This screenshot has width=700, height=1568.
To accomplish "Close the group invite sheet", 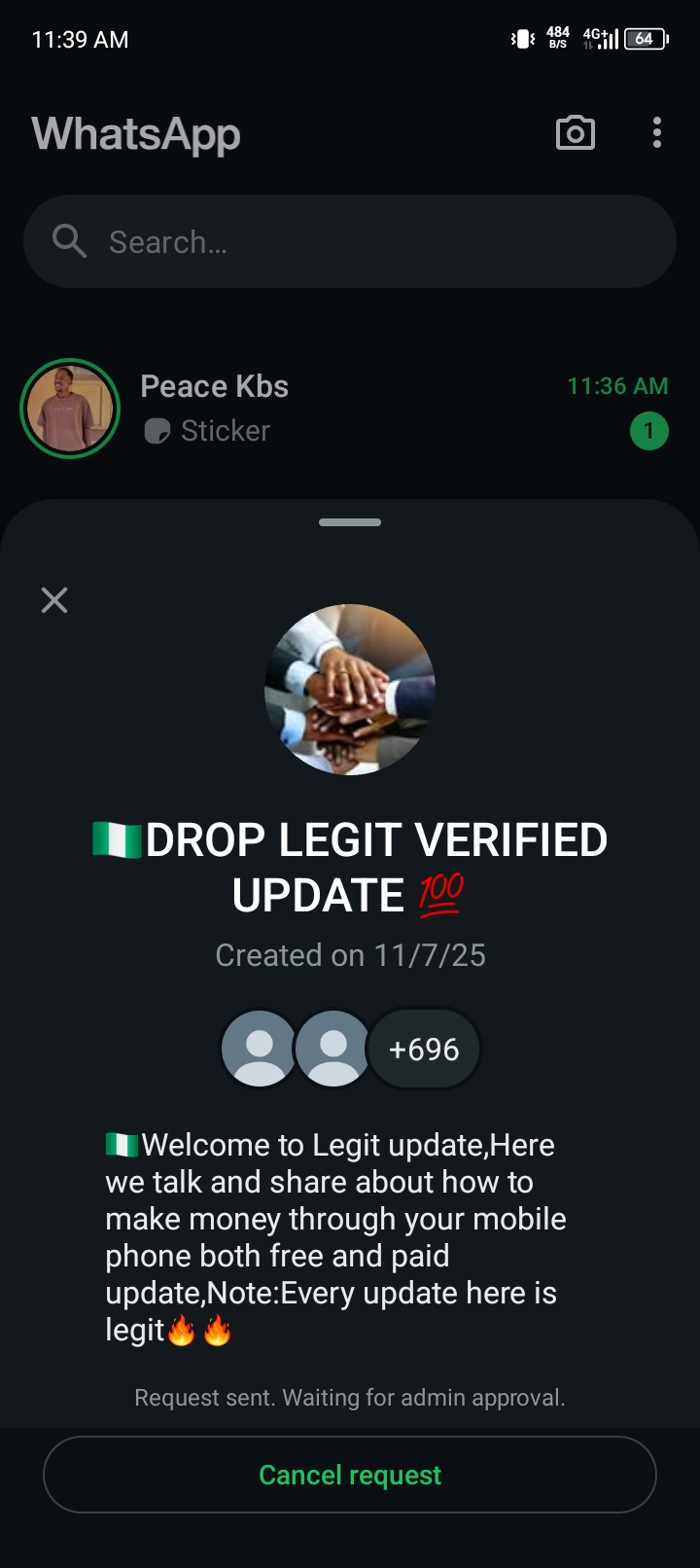I will pos(54,600).
